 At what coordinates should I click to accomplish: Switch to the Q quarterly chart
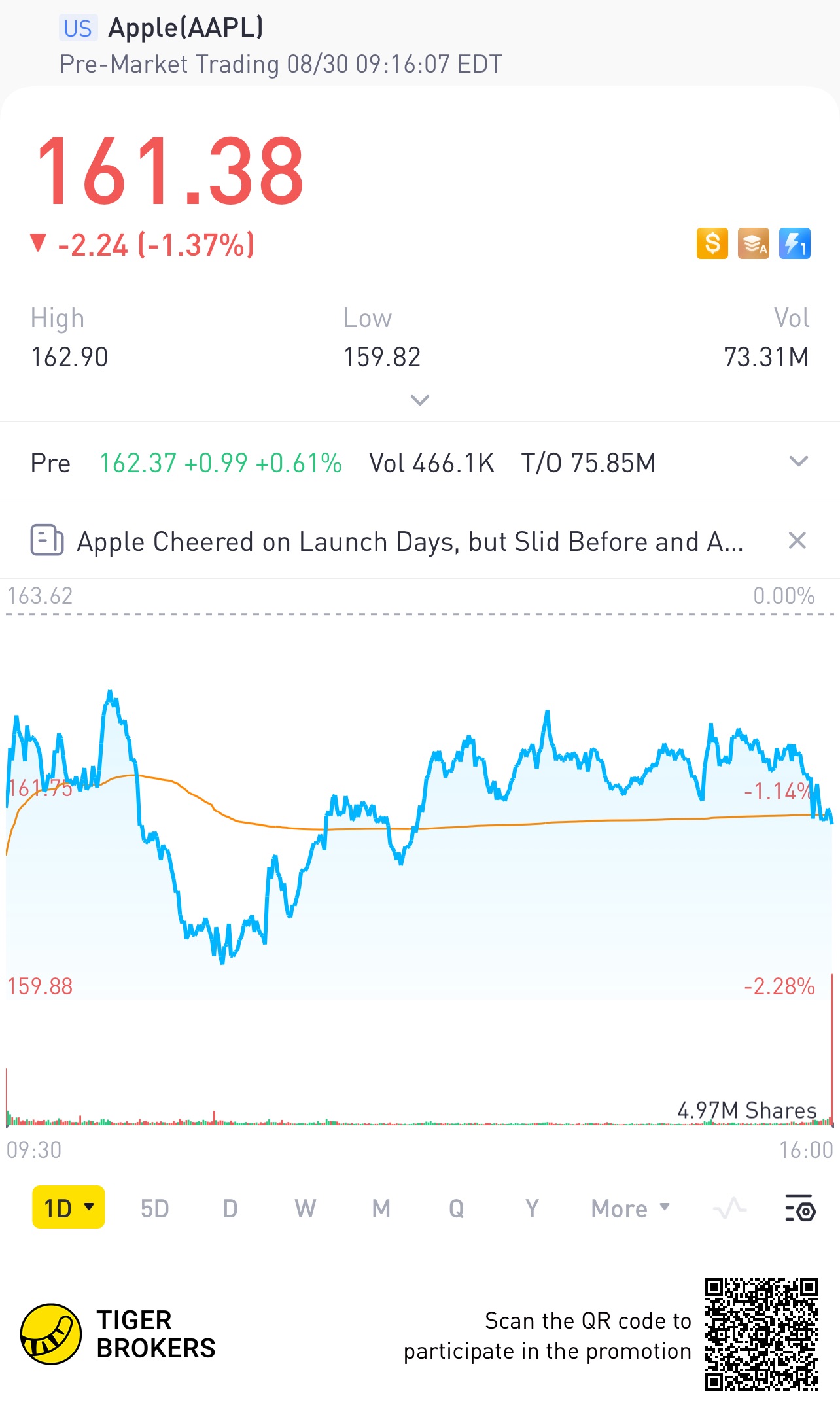pos(457,1209)
